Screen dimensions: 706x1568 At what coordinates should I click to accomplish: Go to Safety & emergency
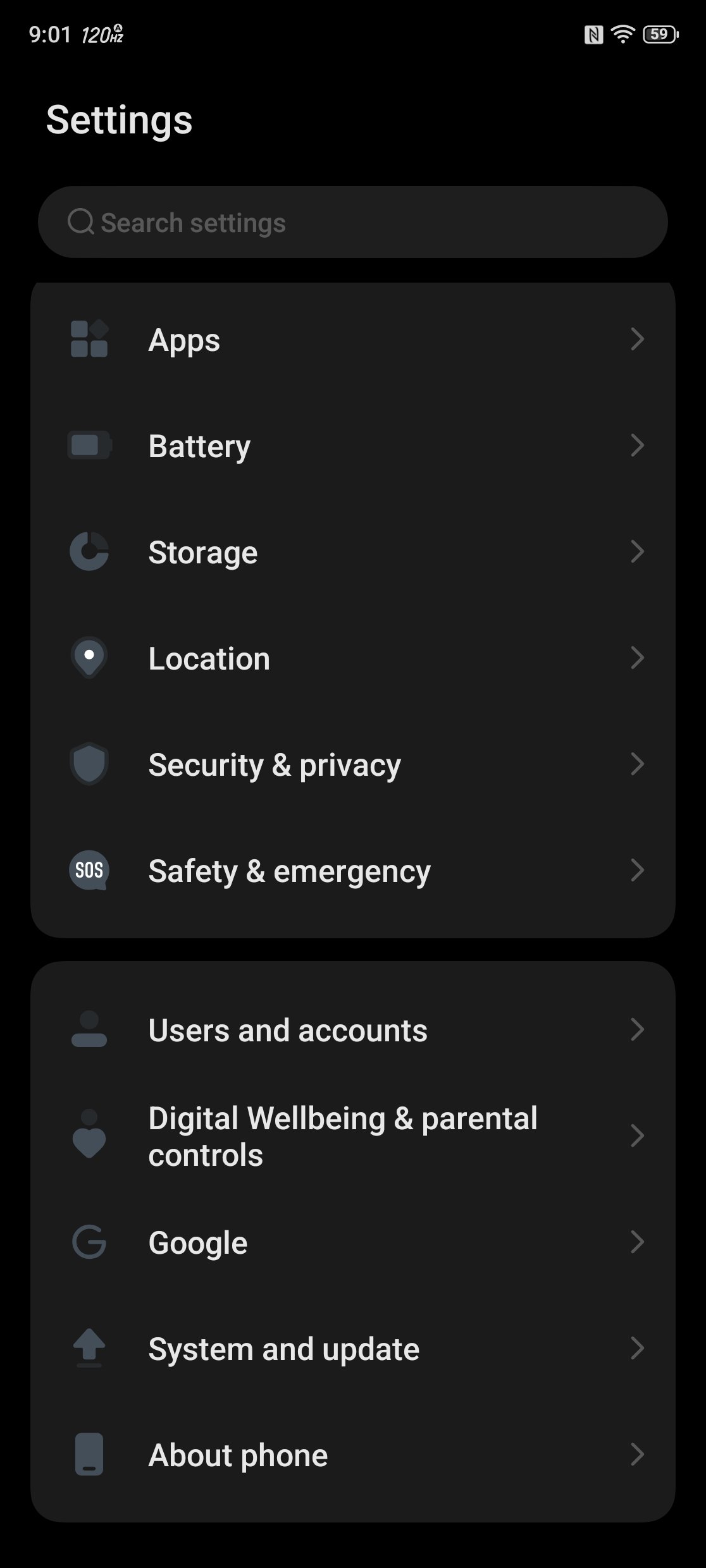352,871
